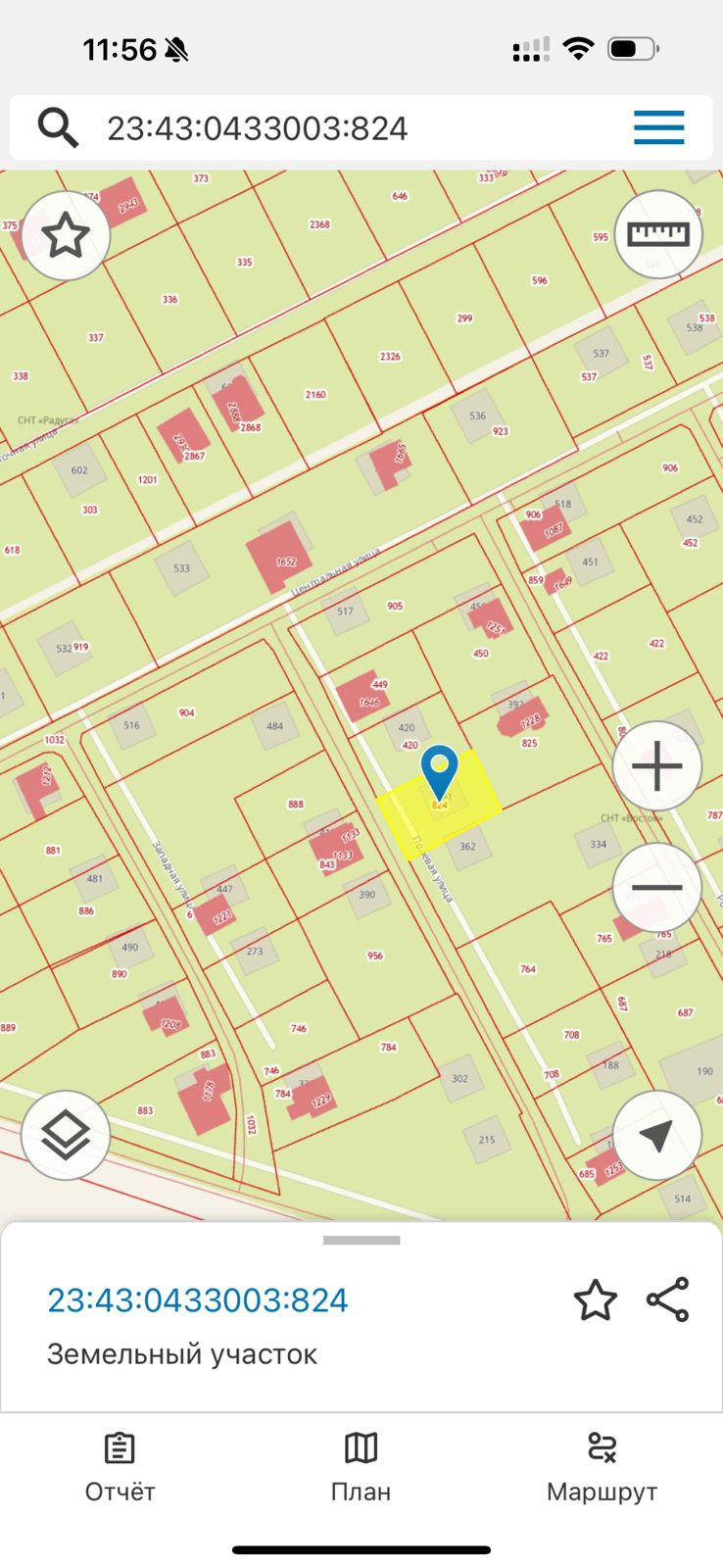Zoom in with the plus button

[x=657, y=766]
